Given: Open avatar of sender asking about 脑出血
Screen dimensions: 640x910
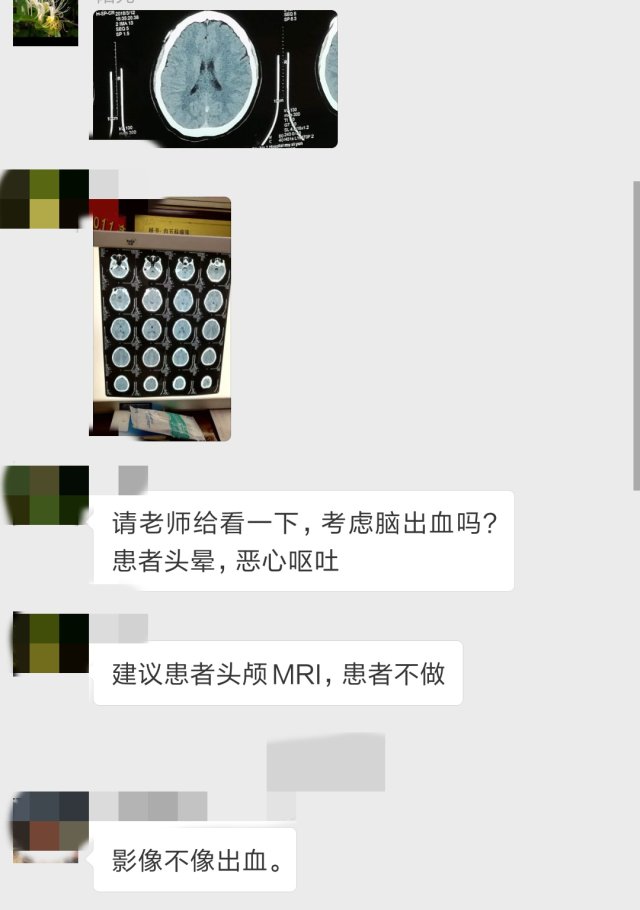Looking at the screenshot, I should 44,496.
